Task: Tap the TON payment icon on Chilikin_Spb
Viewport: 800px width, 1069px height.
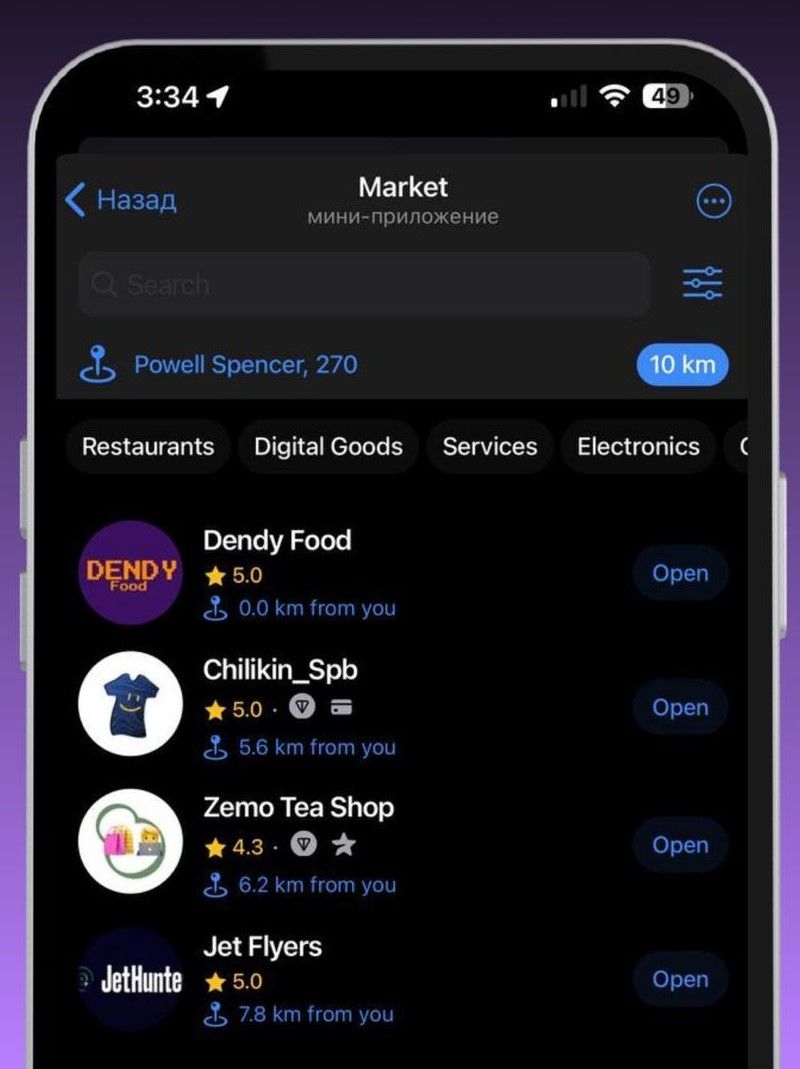Action: click(301, 708)
